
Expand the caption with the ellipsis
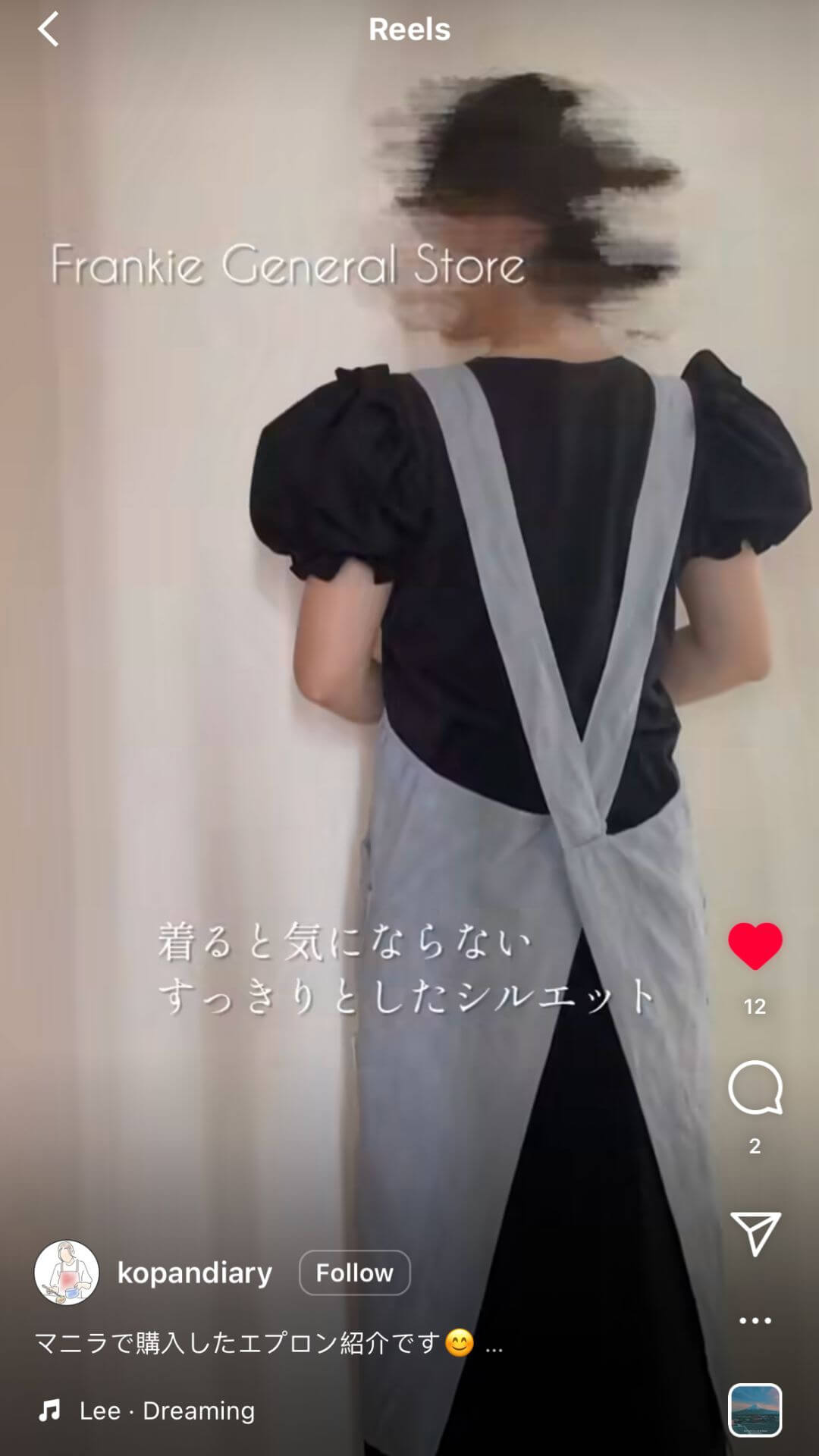pyautogui.click(x=494, y=1345)
